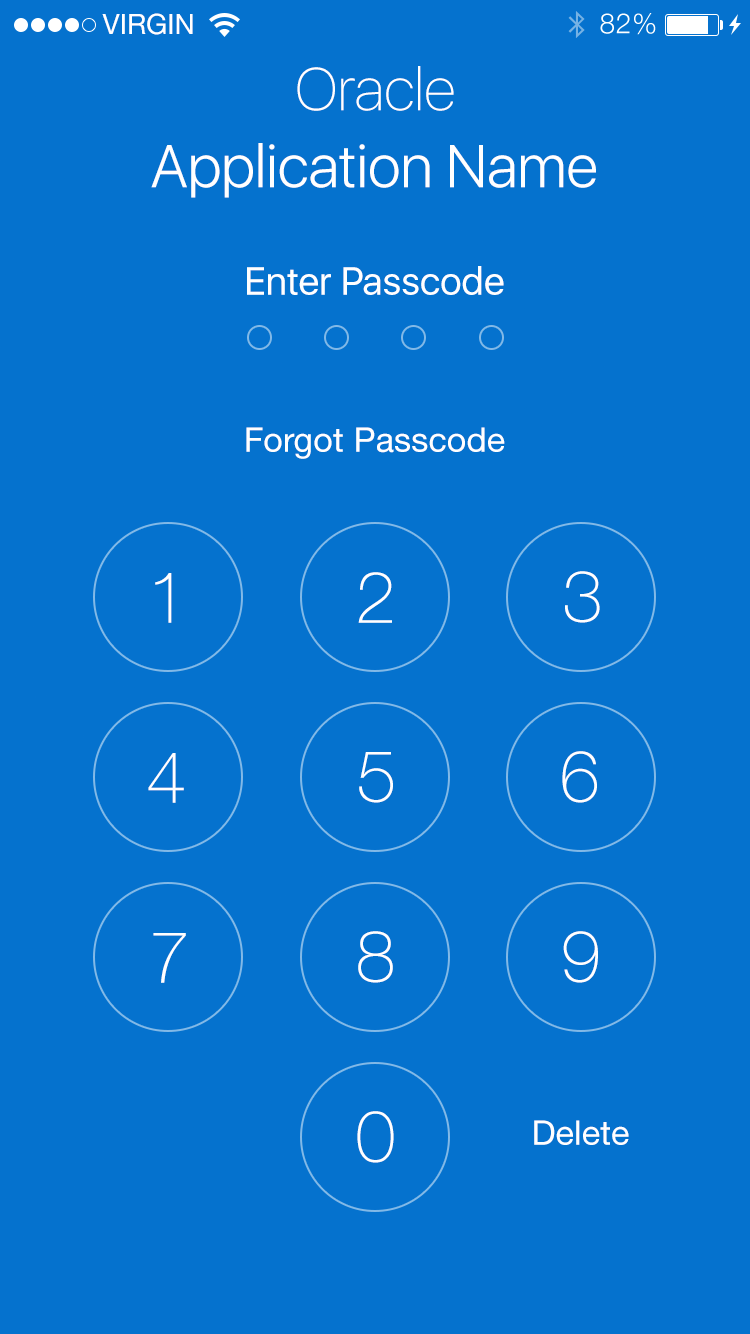
Task: Enter the digit 8
Action: click(x=375, y=957)
